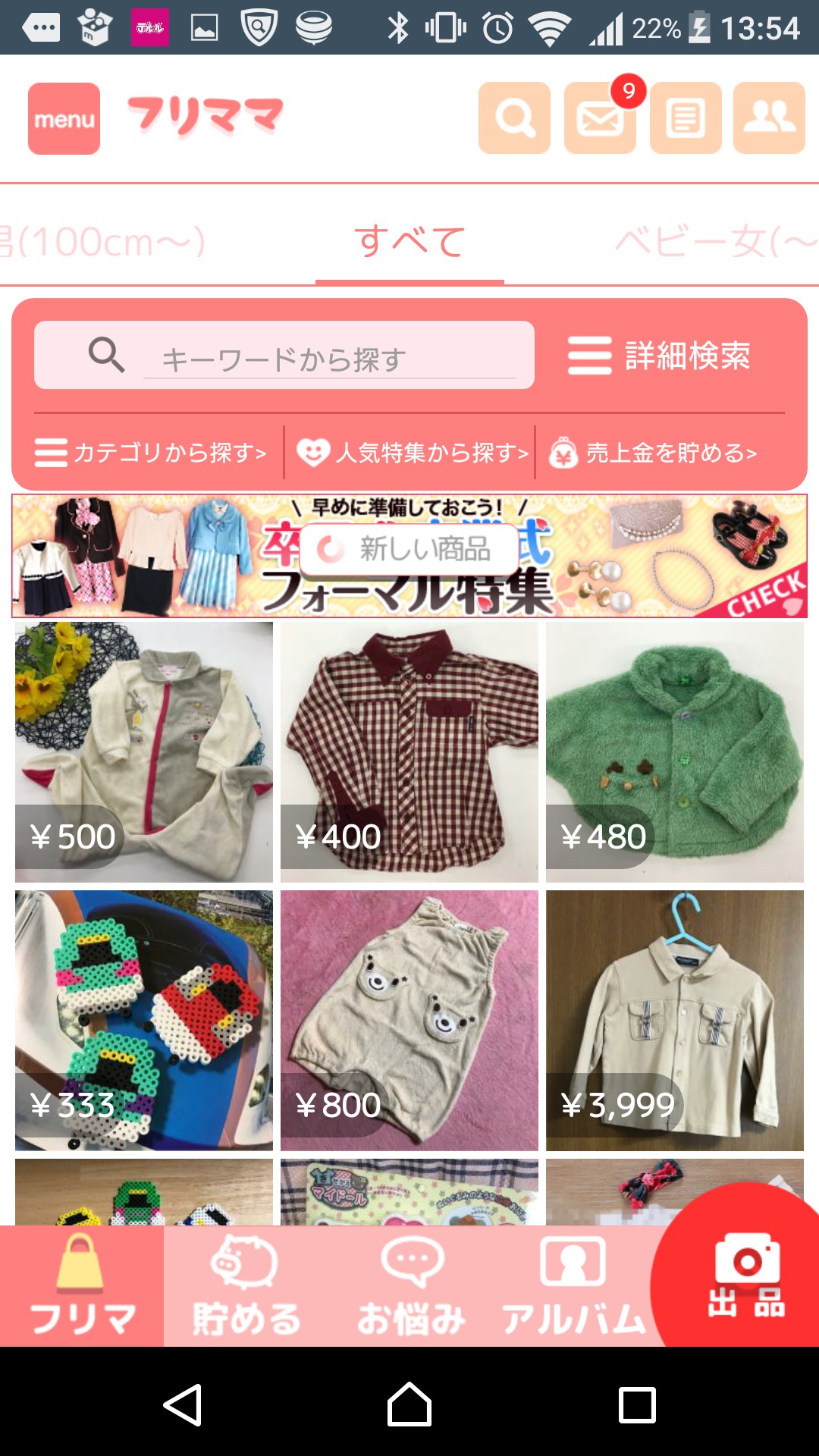
Task: Open messages envelope with 9 badge
Action: 599,120
